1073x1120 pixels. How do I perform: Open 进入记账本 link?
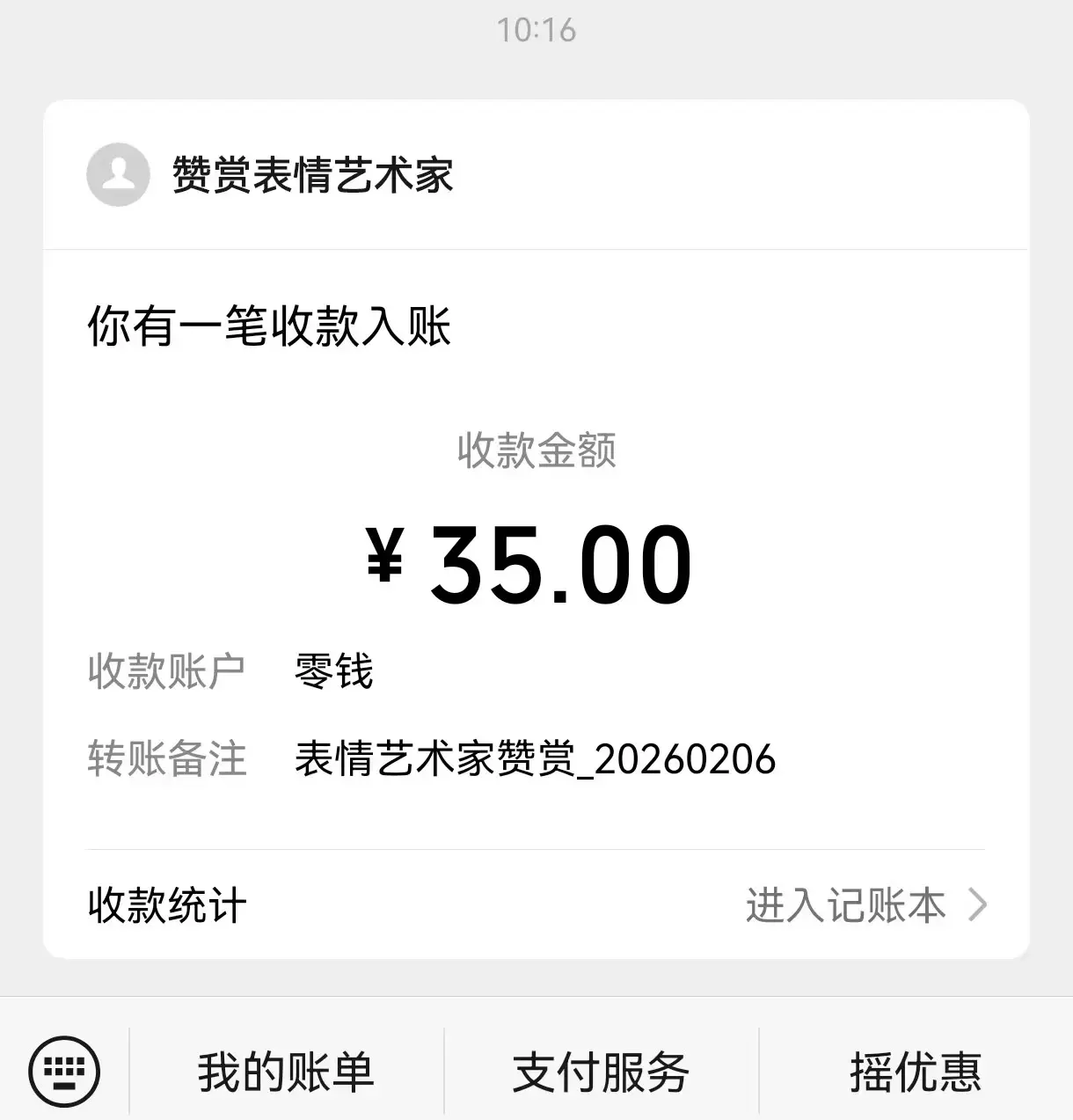844,905
